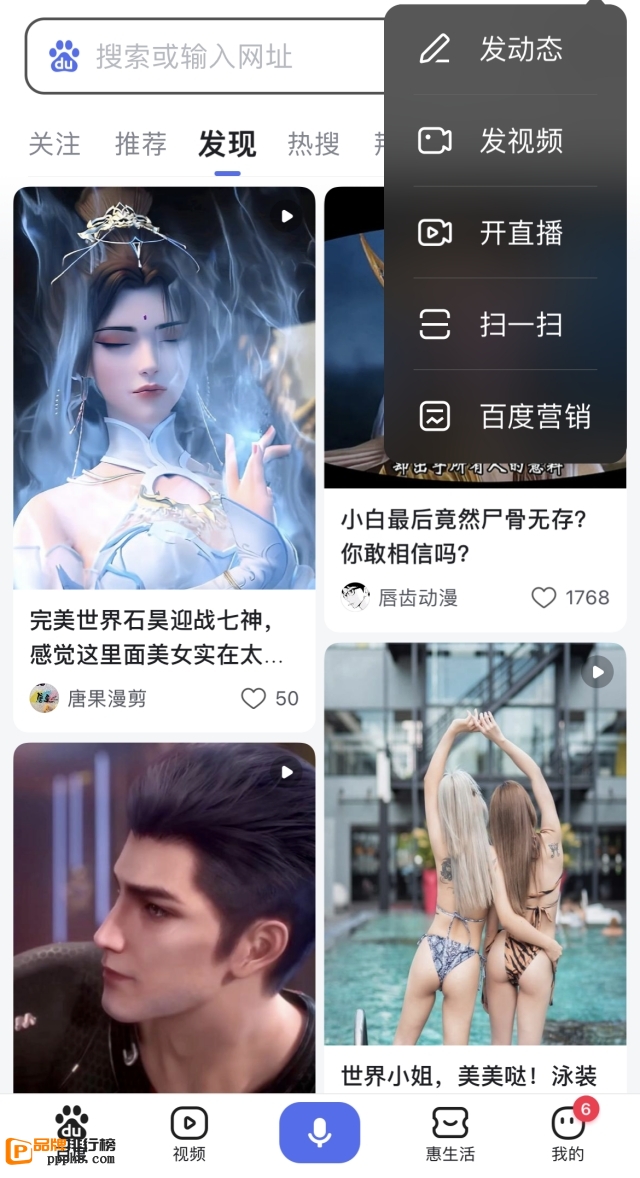Choose 发视频 in the popup menu
Image resolution: width=640 pixels, height=1178 pixels.
[x=505, y=140]
